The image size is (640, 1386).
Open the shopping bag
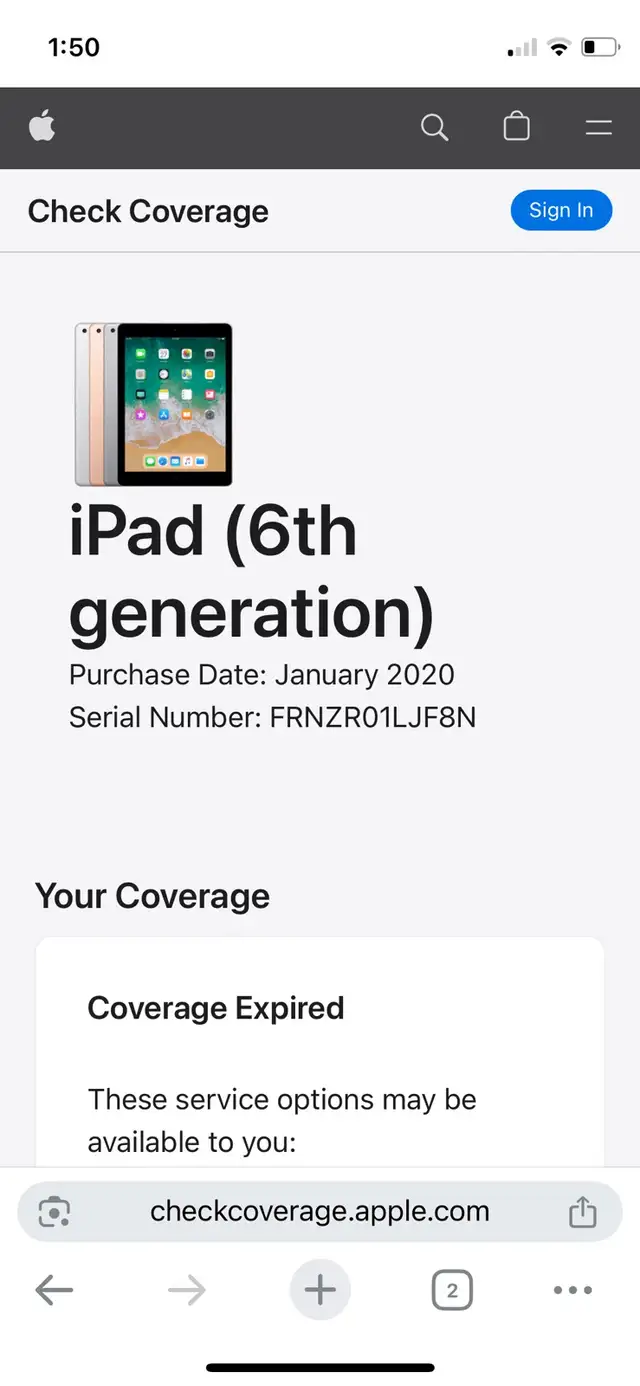(x=516, y=127)
